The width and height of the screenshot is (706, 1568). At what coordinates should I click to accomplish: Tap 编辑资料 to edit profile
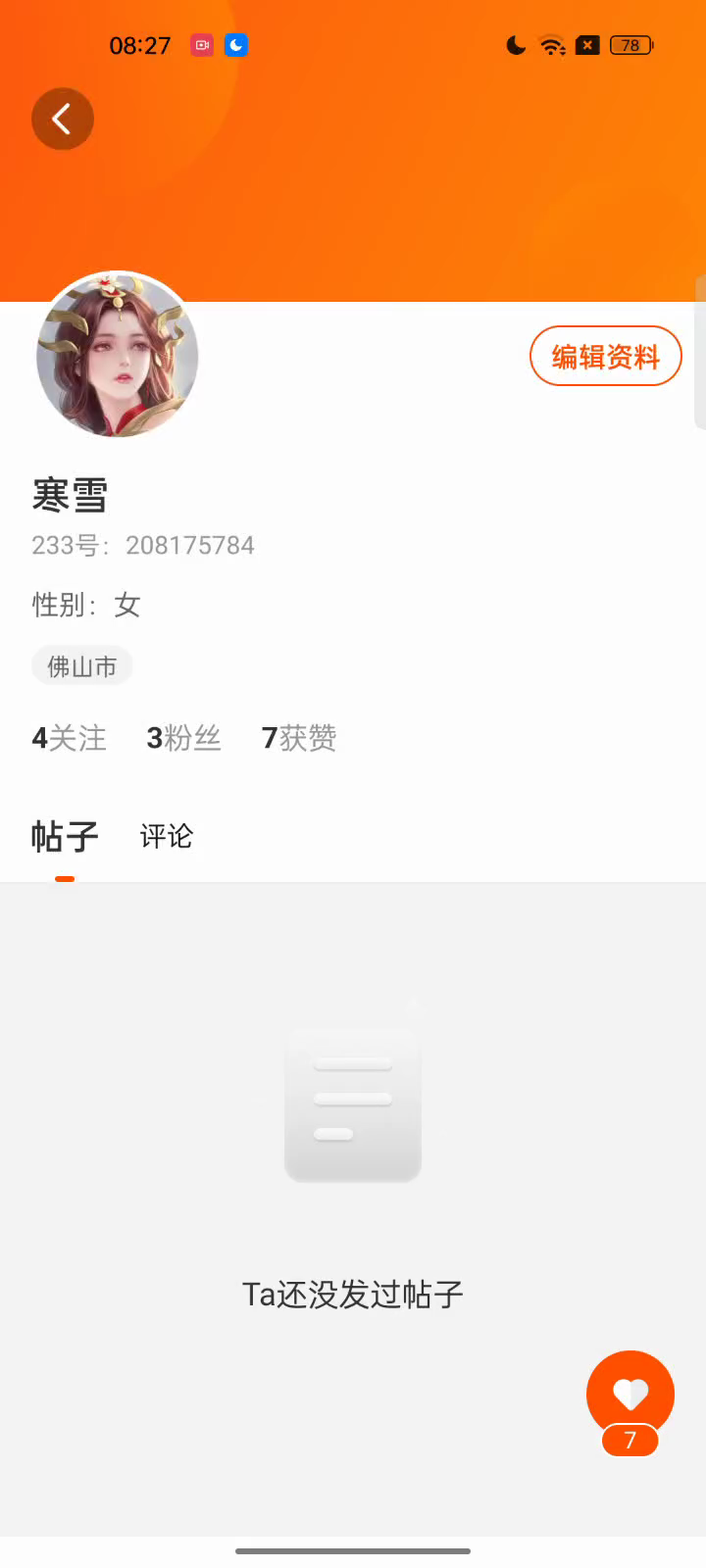(605, 357)
